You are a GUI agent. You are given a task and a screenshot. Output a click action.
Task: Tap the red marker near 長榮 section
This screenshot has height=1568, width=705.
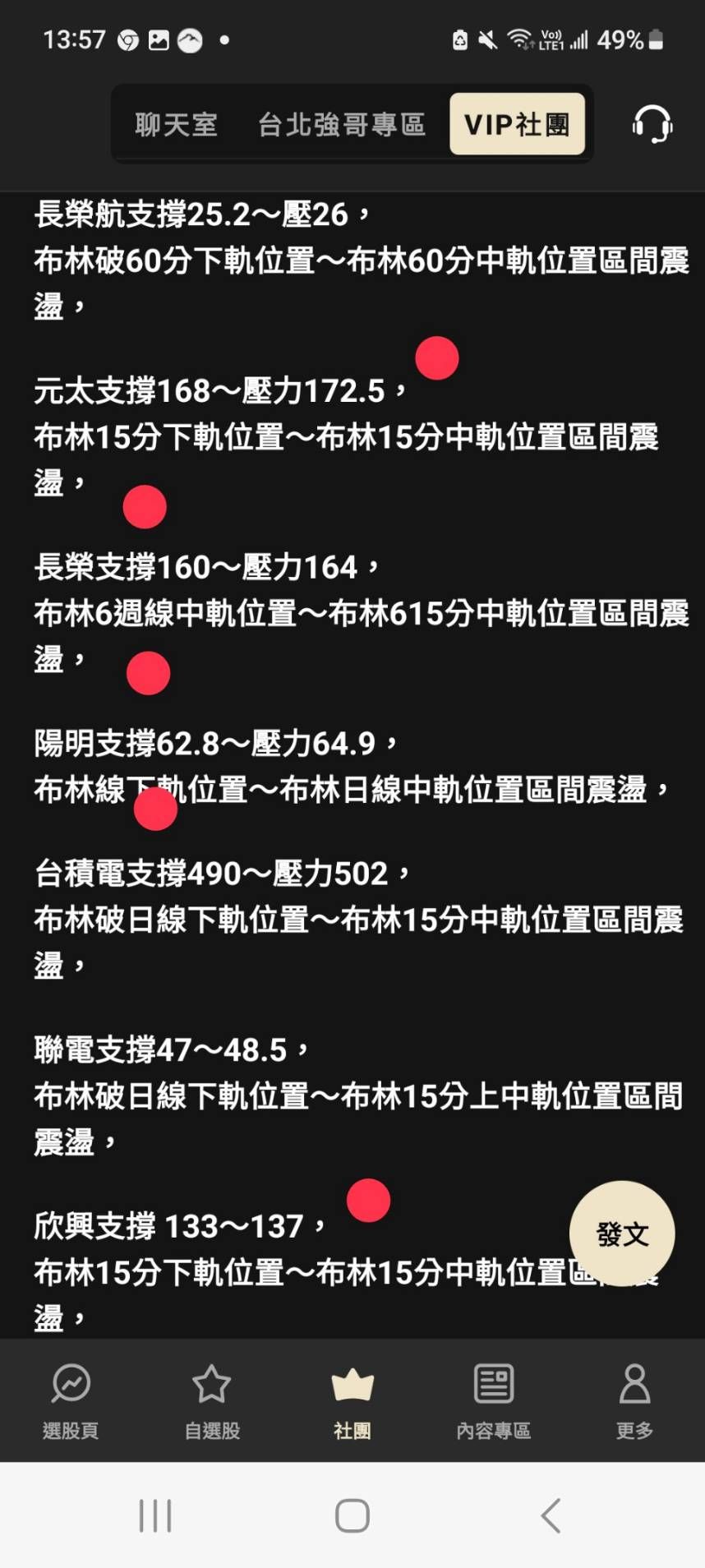pos(149,672)
